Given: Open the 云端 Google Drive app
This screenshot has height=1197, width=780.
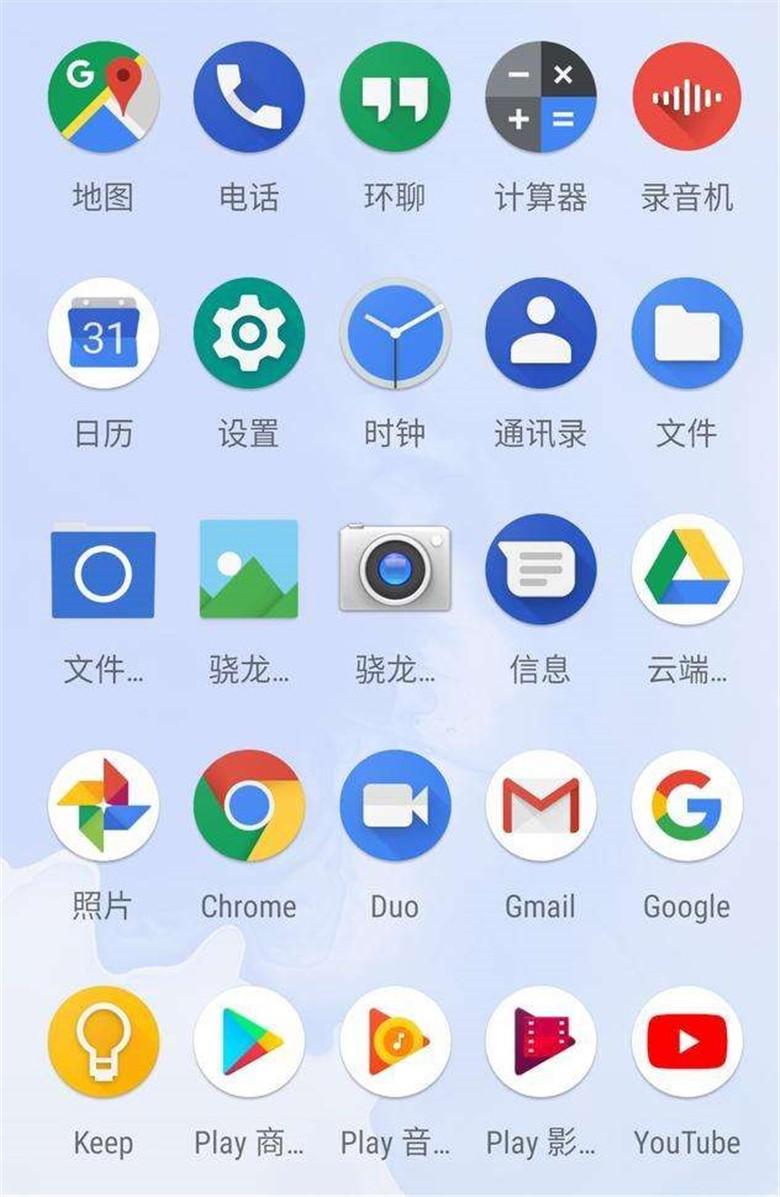Looking at the screenshot, I should [x=686, y=568].
